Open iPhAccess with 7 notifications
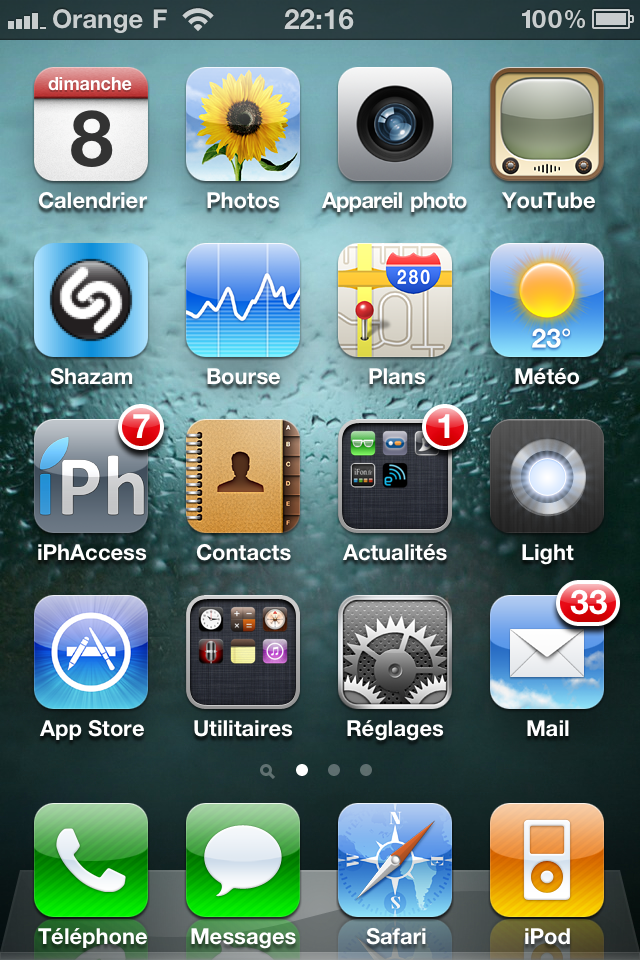The width and height of the screenshot is (640, 960). 91,477
